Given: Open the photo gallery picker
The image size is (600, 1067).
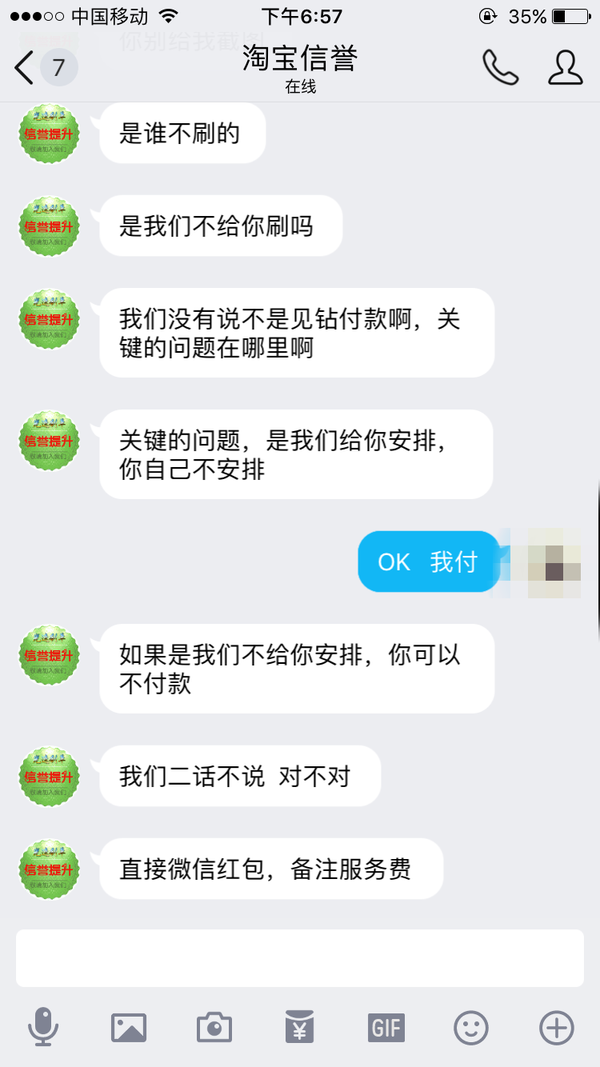Looking at the screenshot, I should pyautogui.click(x=129, y=1028).
